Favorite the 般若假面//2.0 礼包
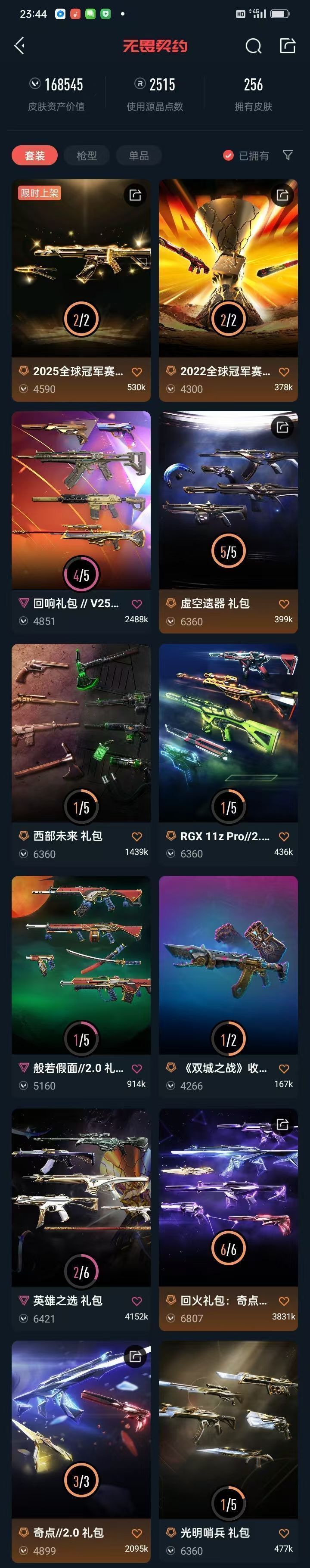The height and width of the screenshot is (1568, 310). point(137,1069)
